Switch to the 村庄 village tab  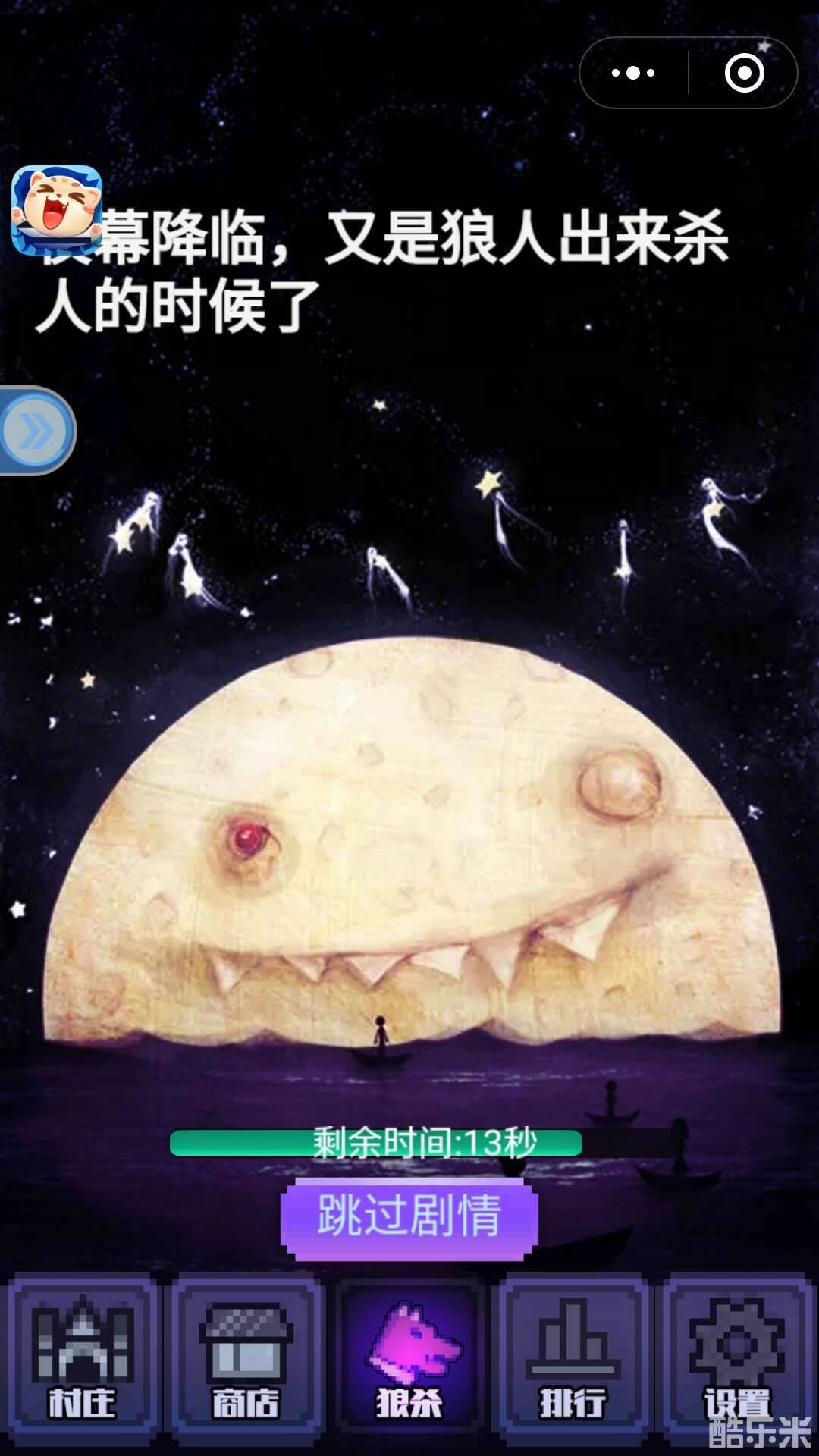pos(82,1357)
